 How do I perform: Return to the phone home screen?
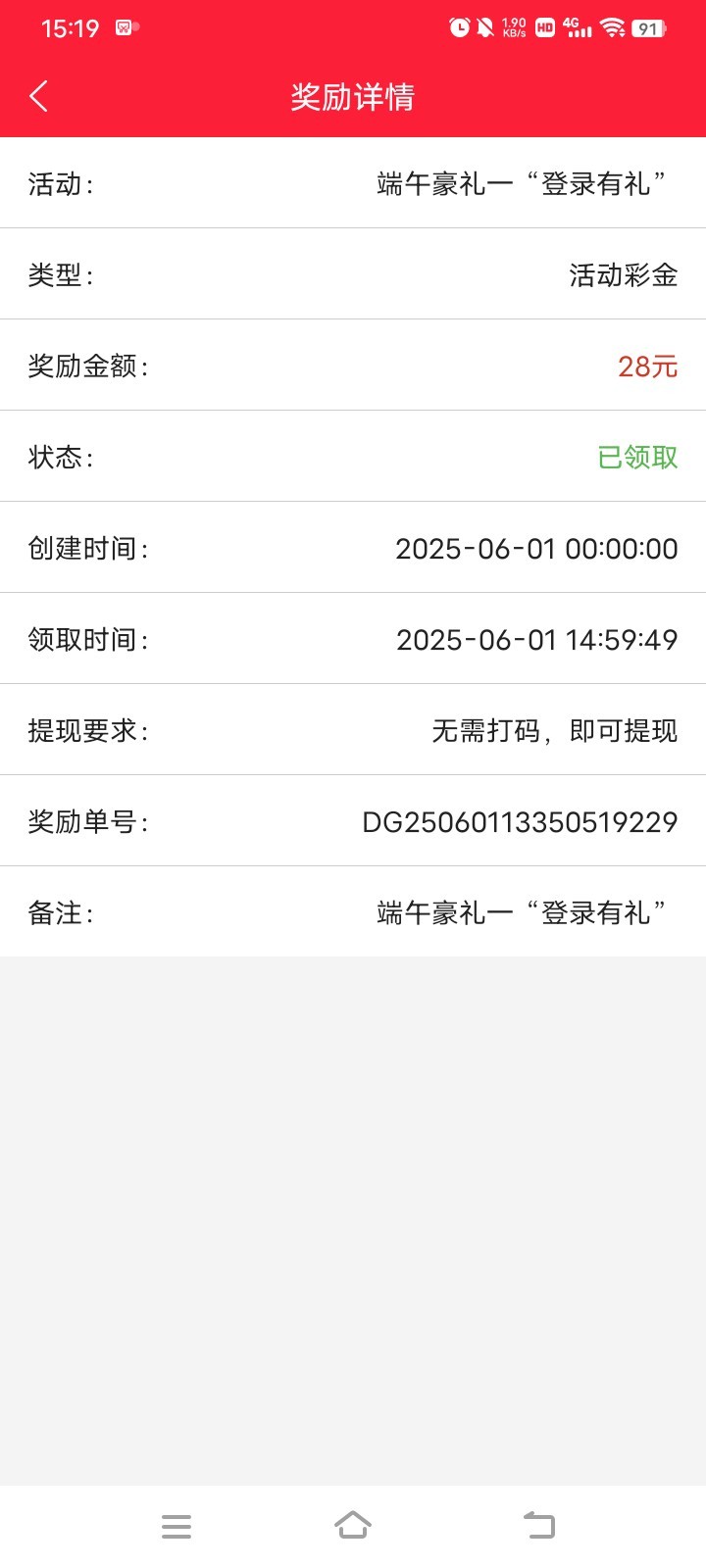(353, 1526)
